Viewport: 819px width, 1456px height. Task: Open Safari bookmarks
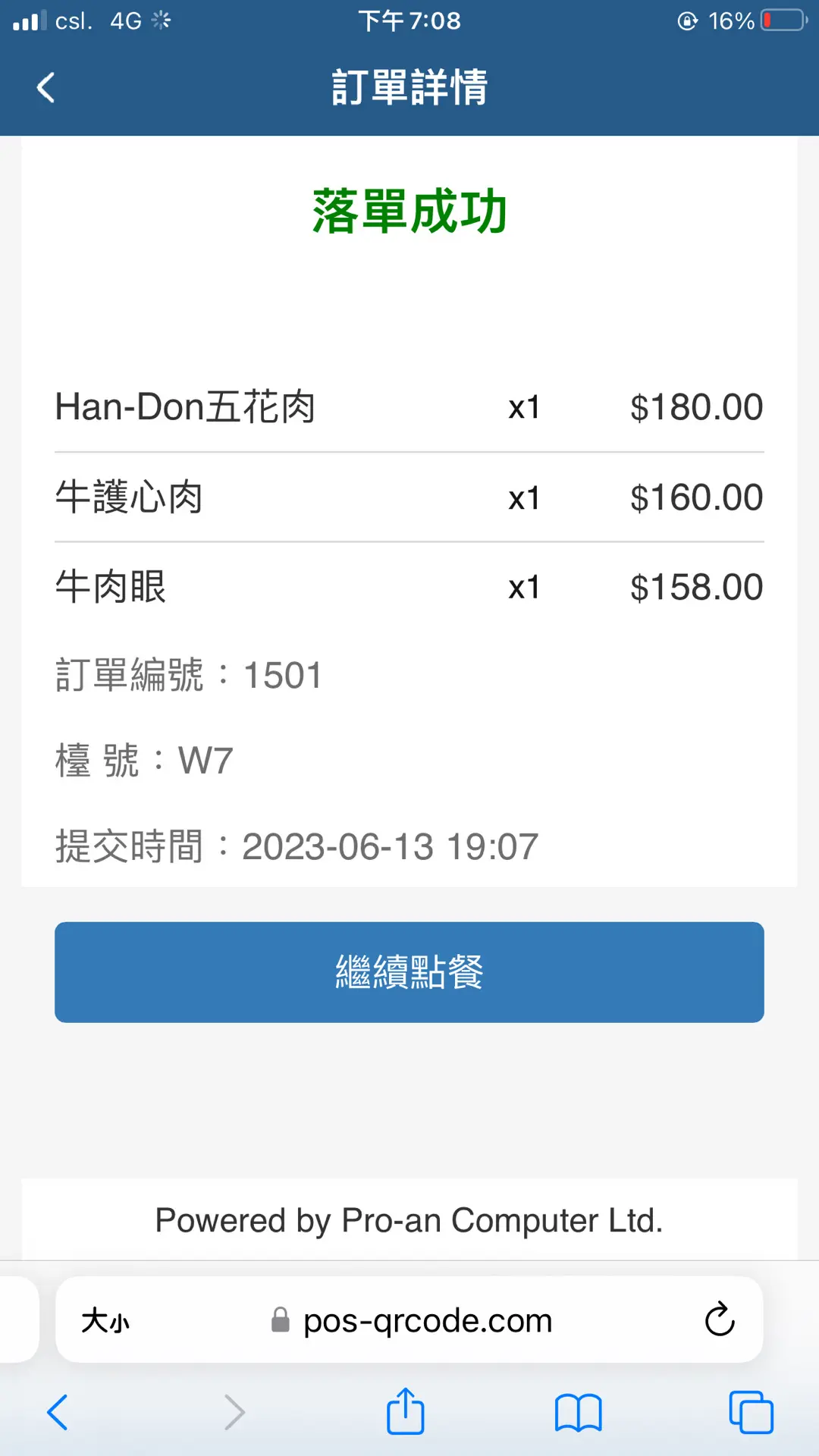[x=578, y=1413]
